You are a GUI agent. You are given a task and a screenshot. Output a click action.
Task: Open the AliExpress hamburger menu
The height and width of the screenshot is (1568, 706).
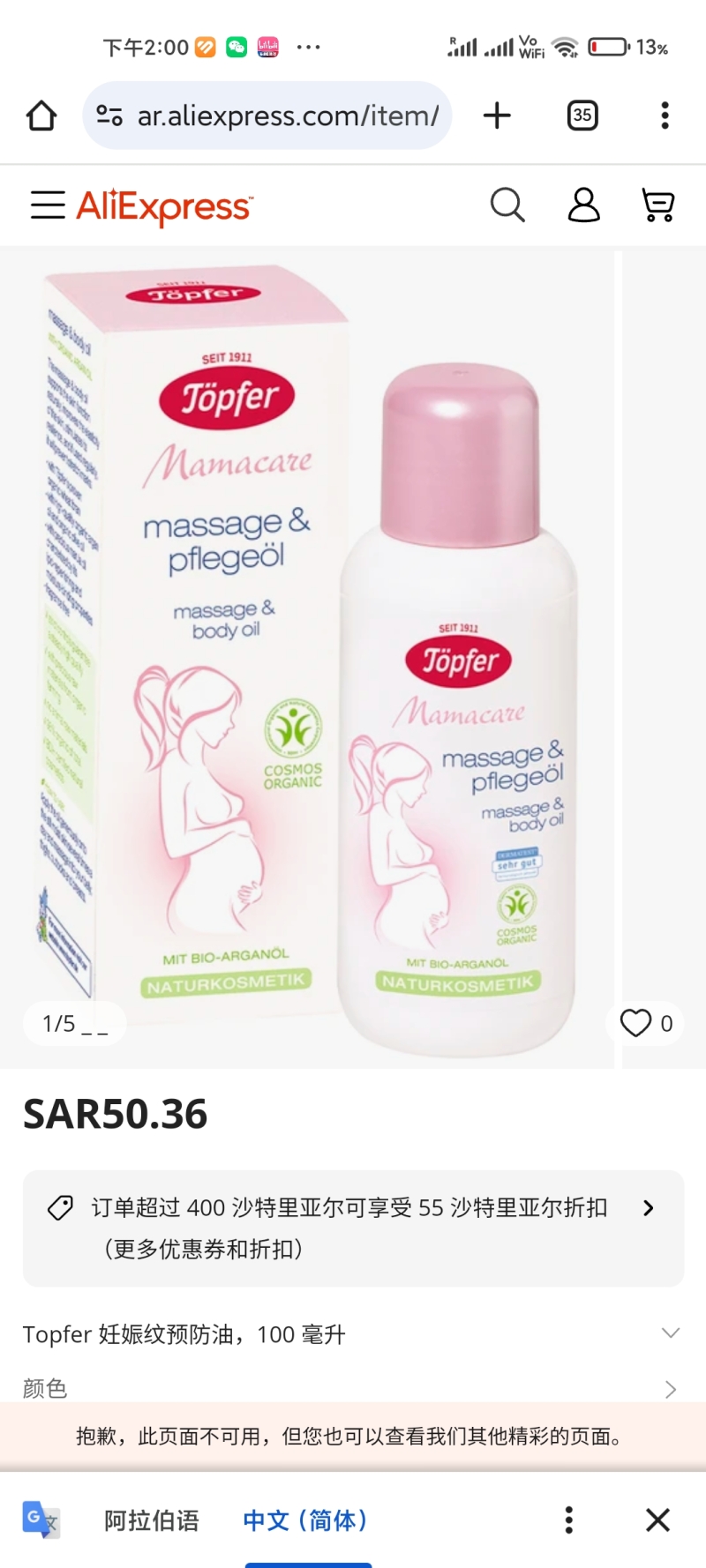click(48, 205)
